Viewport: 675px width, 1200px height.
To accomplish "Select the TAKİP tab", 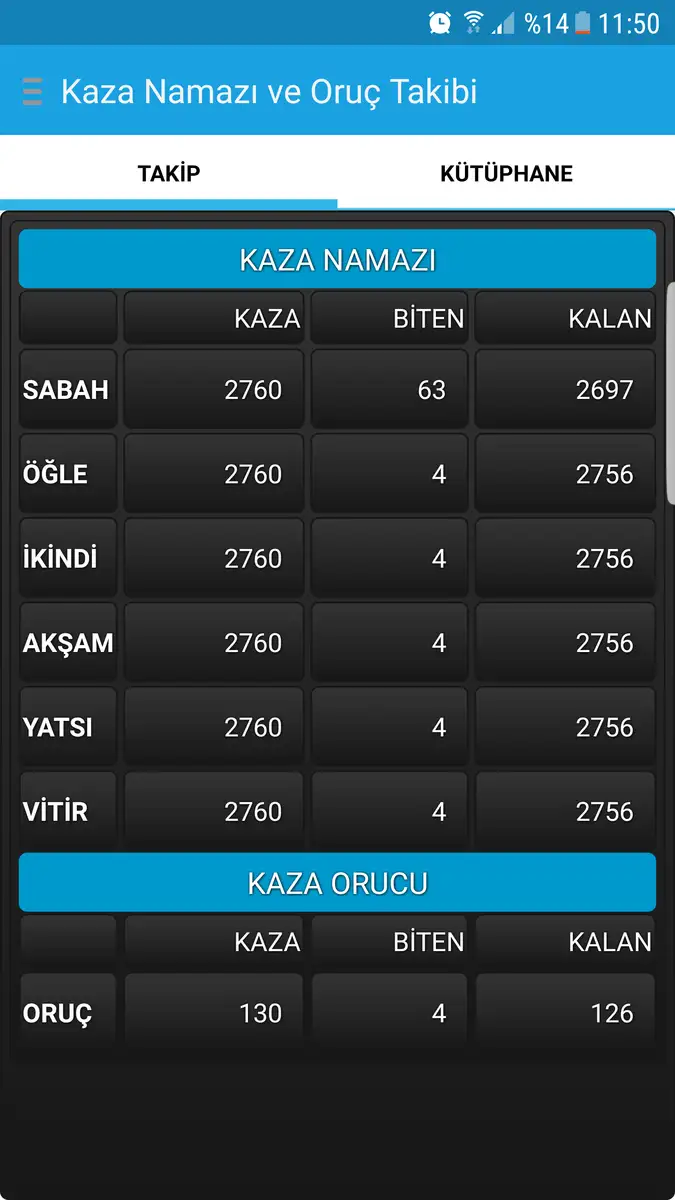I will tap(169, 173).
